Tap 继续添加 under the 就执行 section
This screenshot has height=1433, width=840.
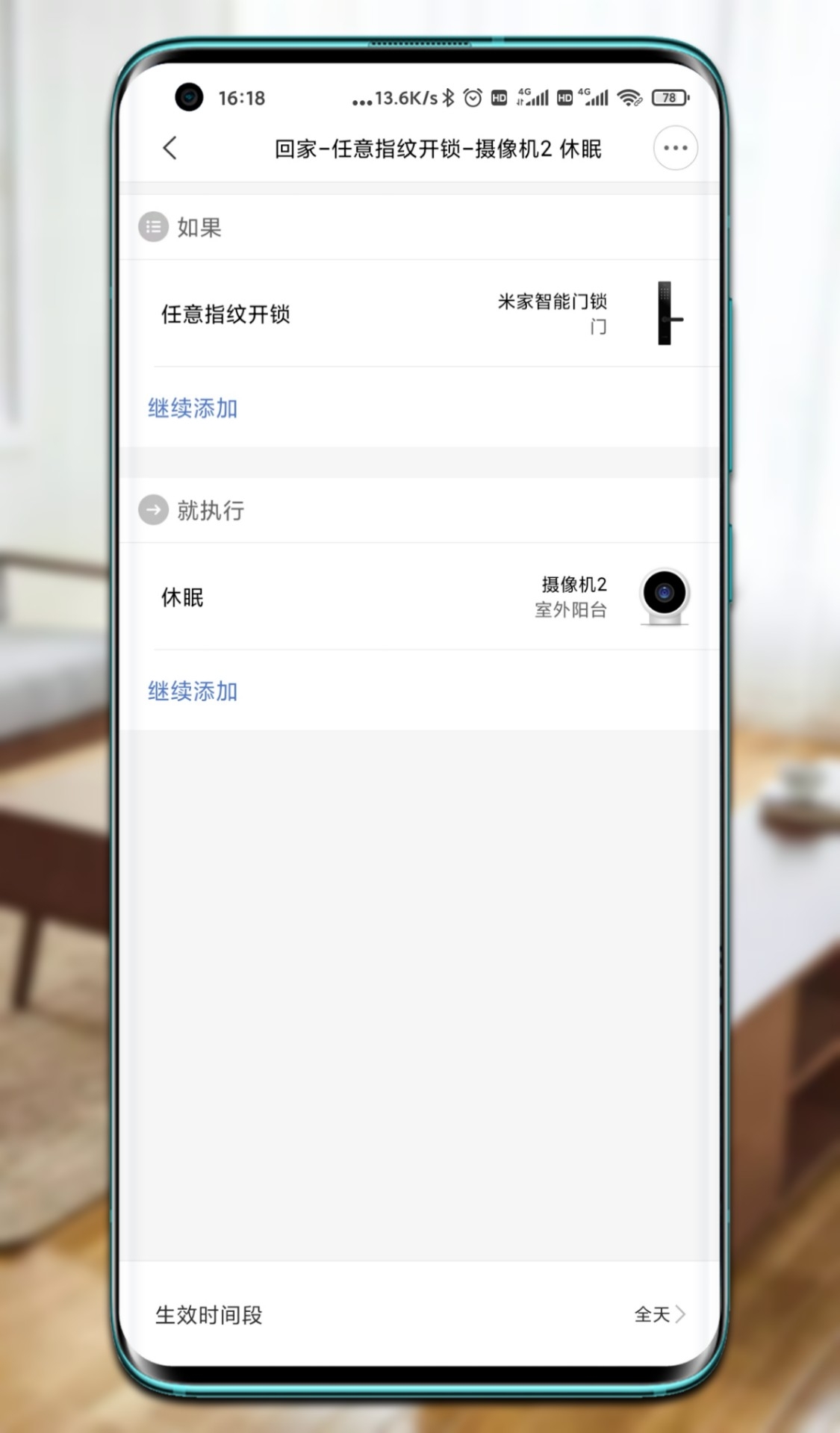click(193, 691)
